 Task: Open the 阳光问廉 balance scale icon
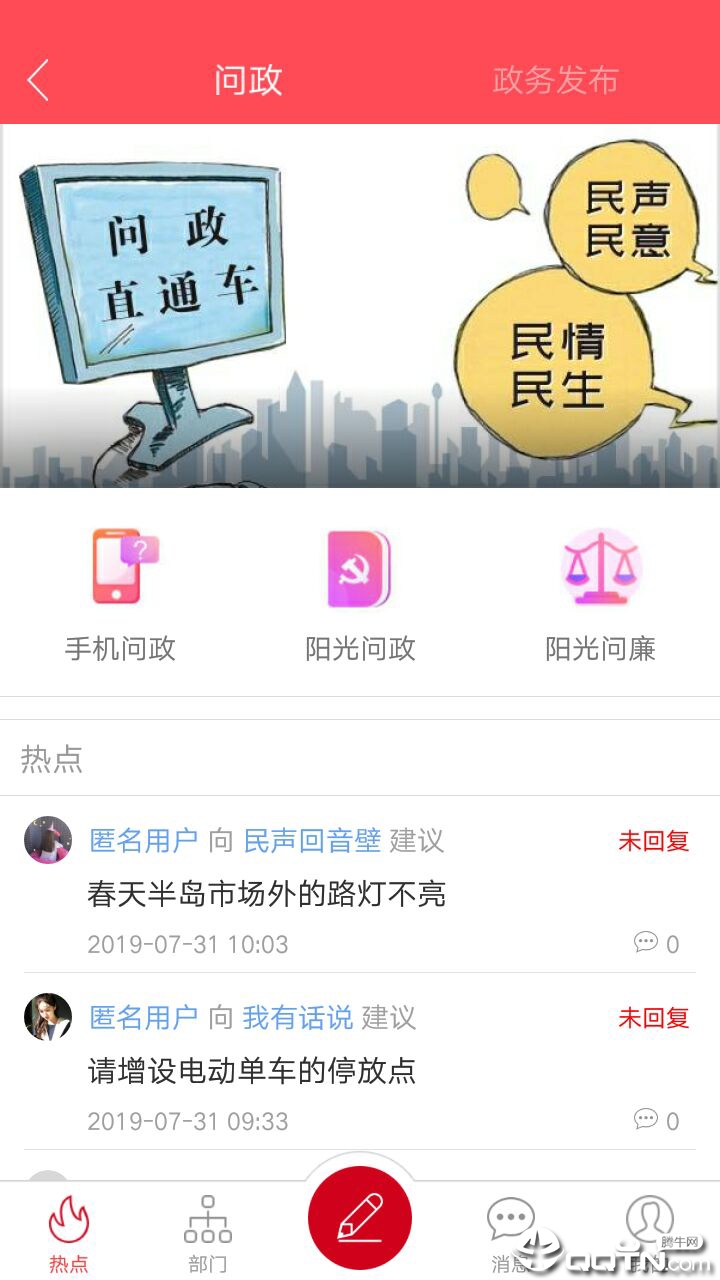click(x=601, y=570)
